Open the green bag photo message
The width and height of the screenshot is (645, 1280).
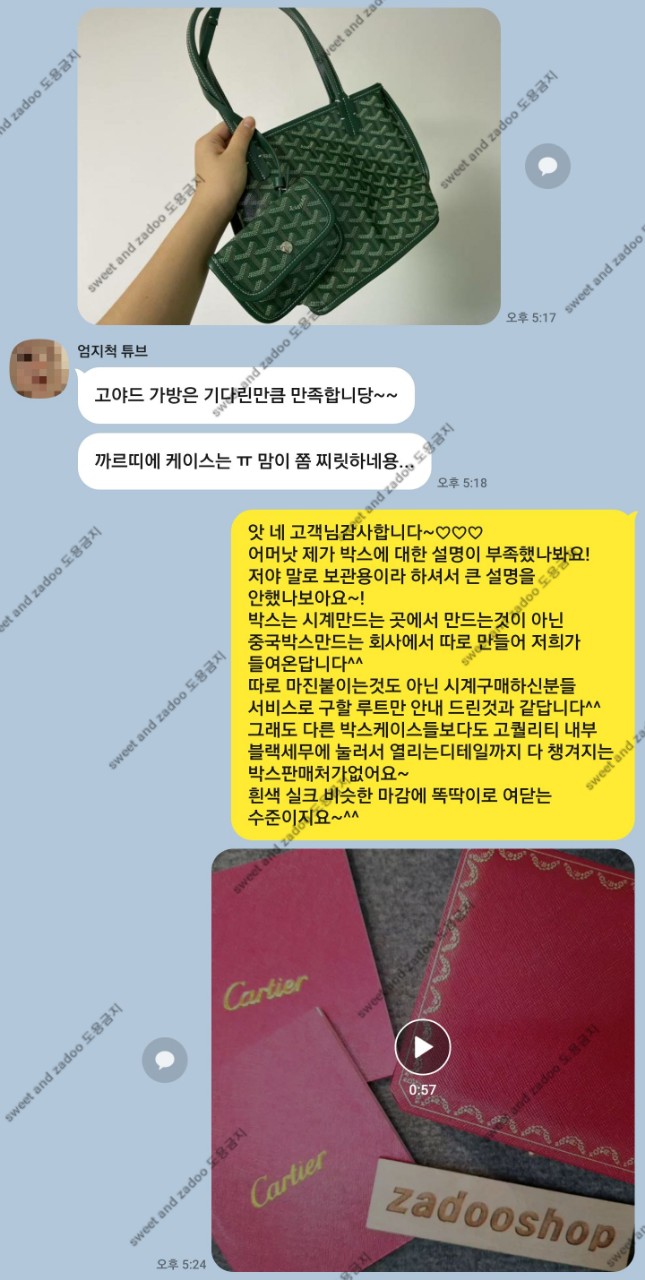click(x=289, y=165)
